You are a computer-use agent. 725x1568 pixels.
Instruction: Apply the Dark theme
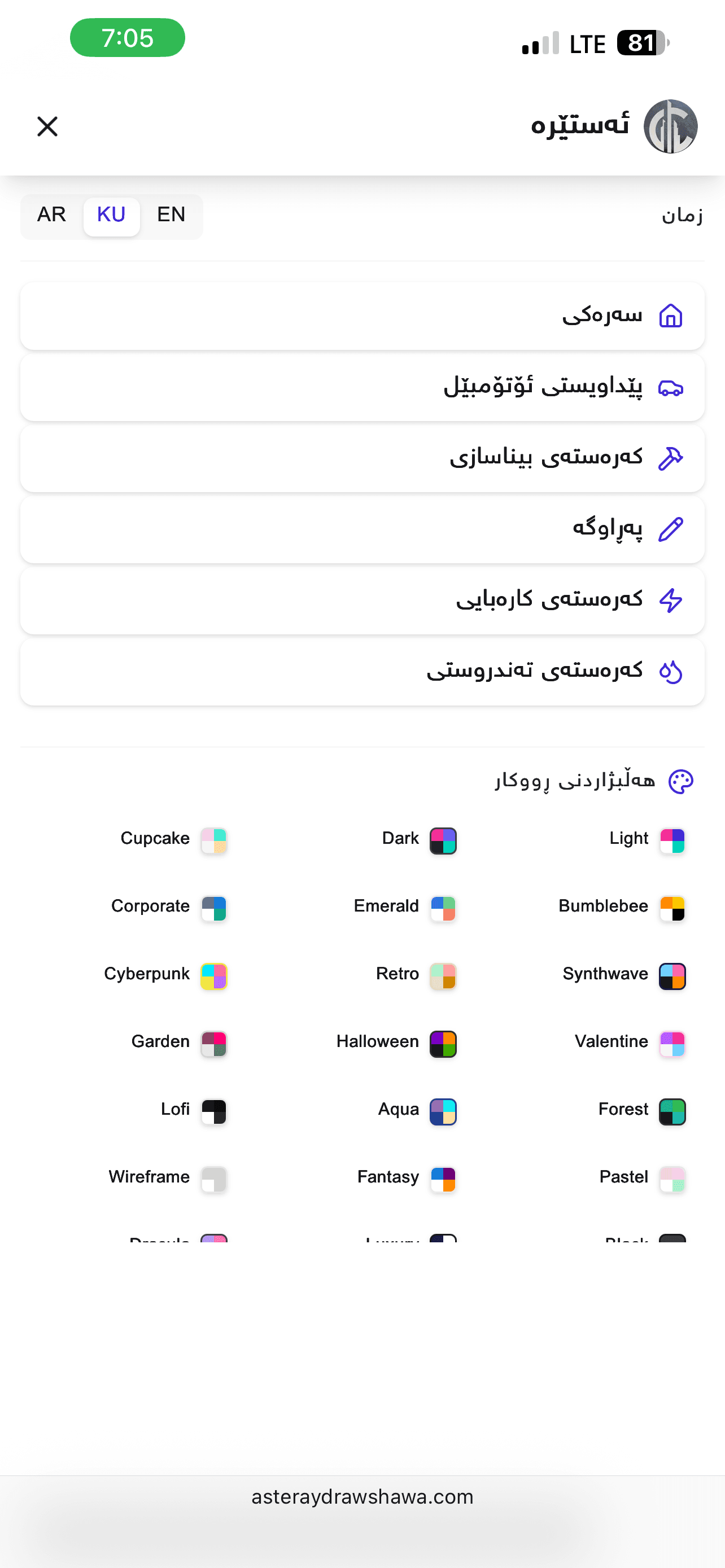[x=419, y=840]
